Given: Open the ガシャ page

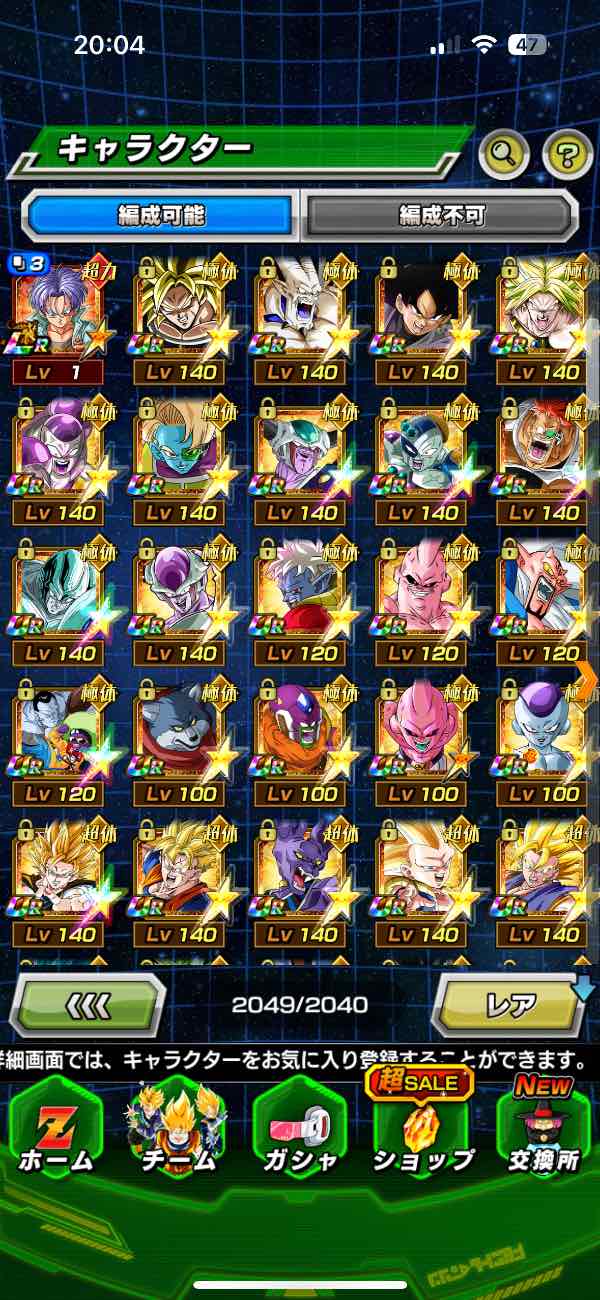Looking at the screenshot, I should [x=300, y=1128].
